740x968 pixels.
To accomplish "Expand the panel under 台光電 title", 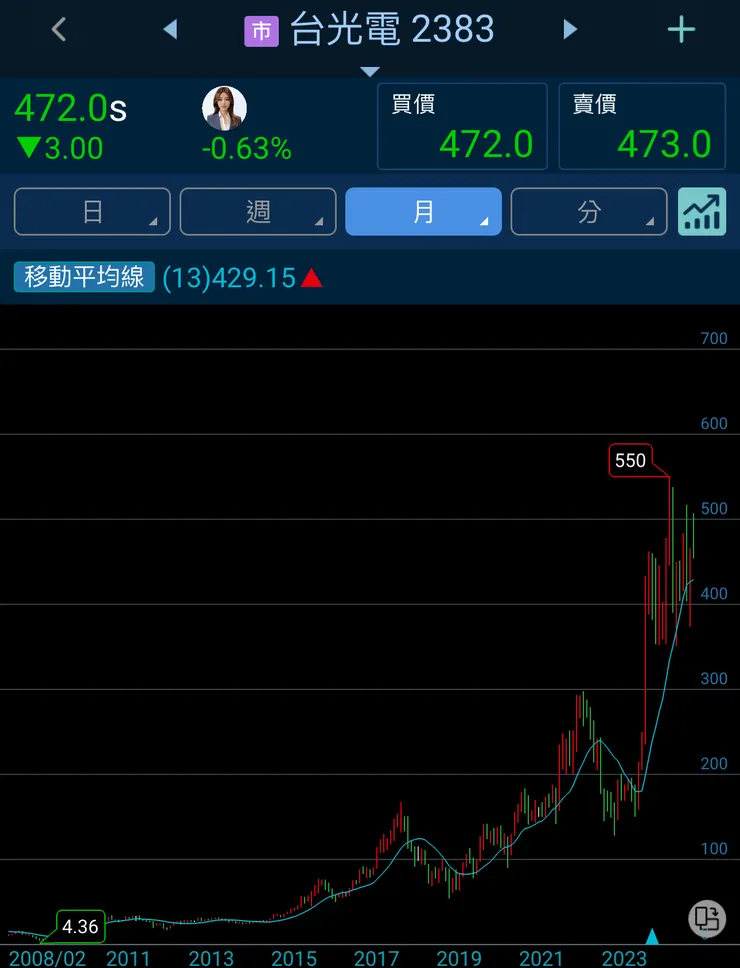I will pyautogui.click(x=370, y=71).
